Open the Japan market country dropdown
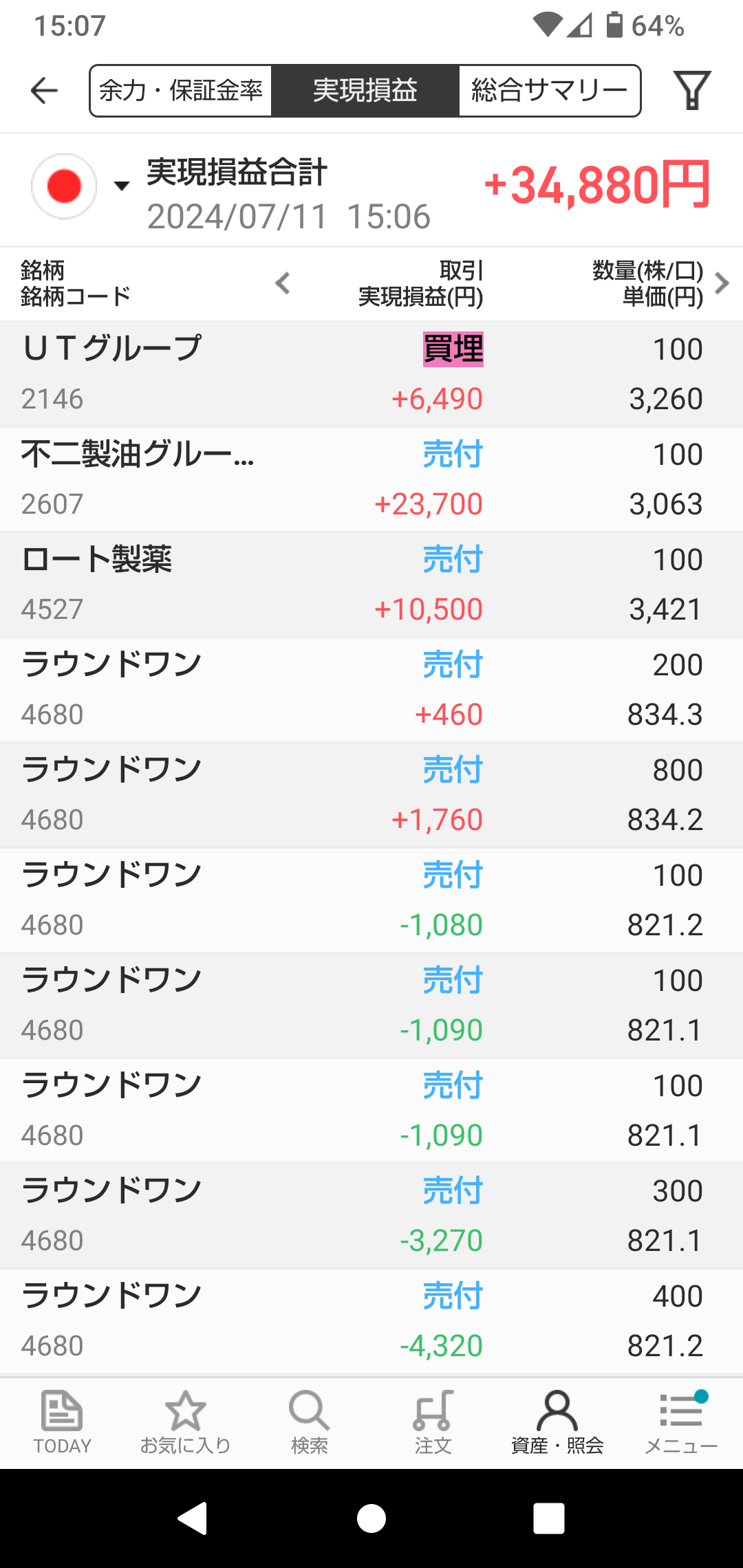Viewport: 743px width, 1568px height. (x=80, y=186)
